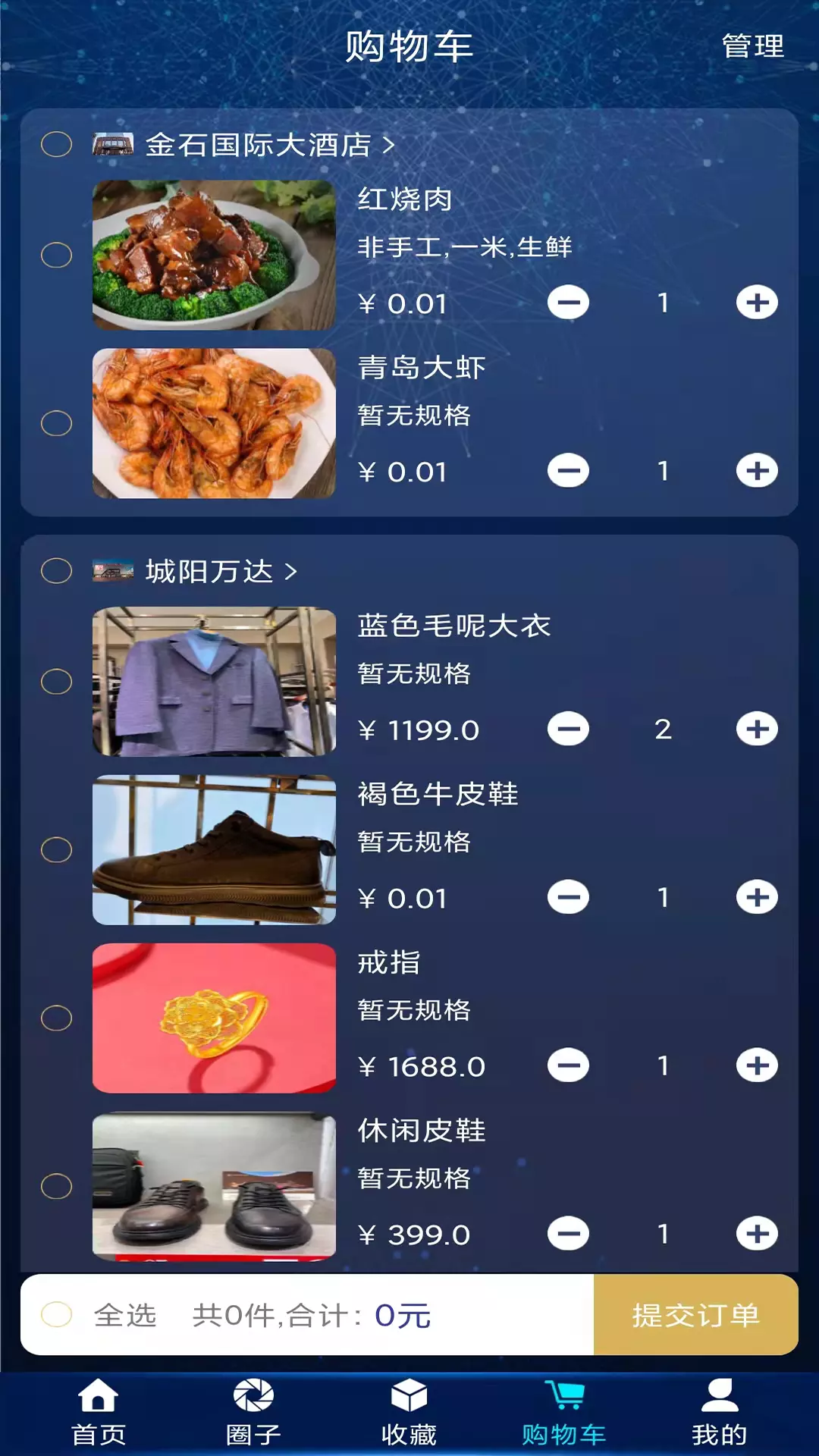Select the 休闲皮鞋 checkbox
819x1456 pixels.
click(56, 1186)
